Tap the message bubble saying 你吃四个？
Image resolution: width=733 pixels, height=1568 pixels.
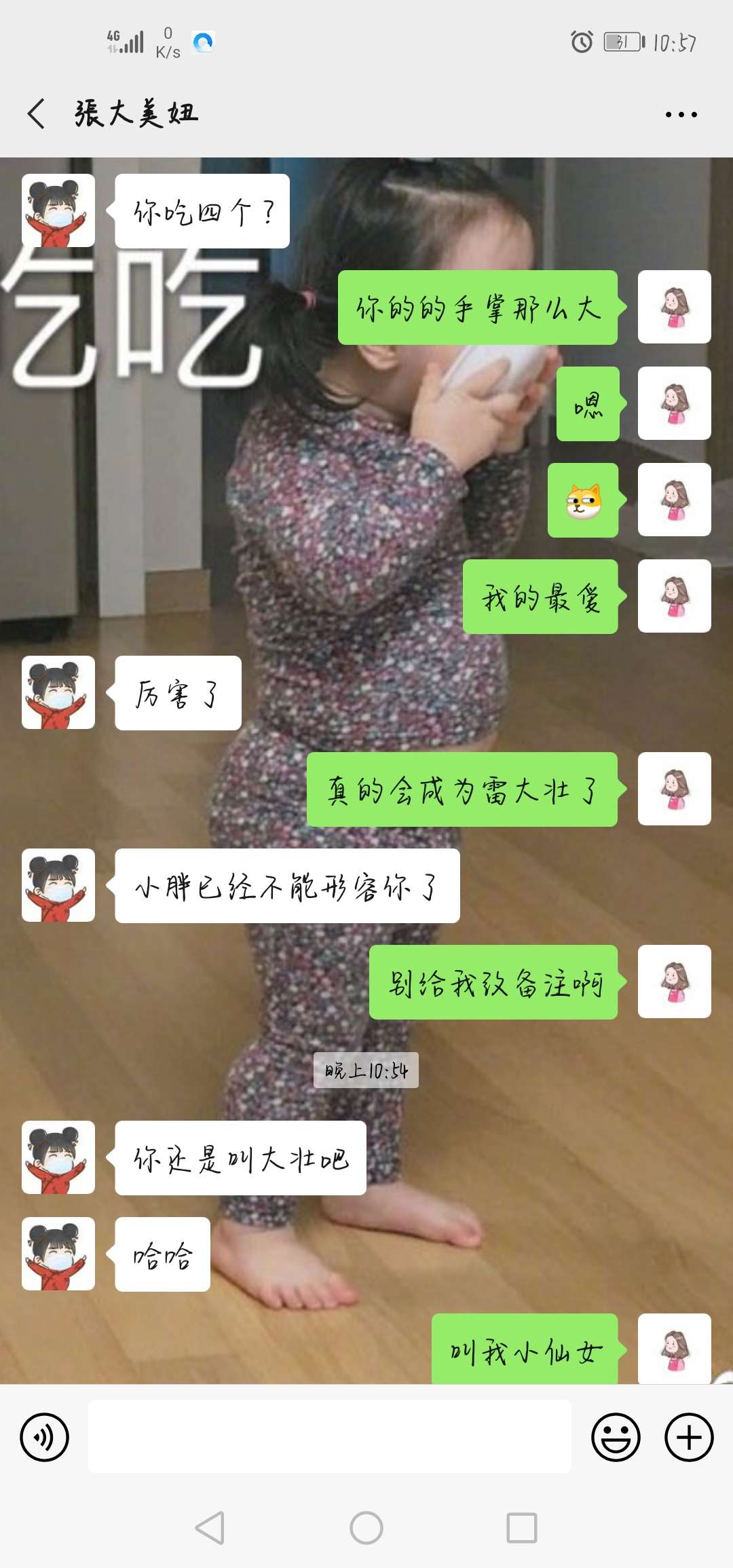click(x=202, y=211)
